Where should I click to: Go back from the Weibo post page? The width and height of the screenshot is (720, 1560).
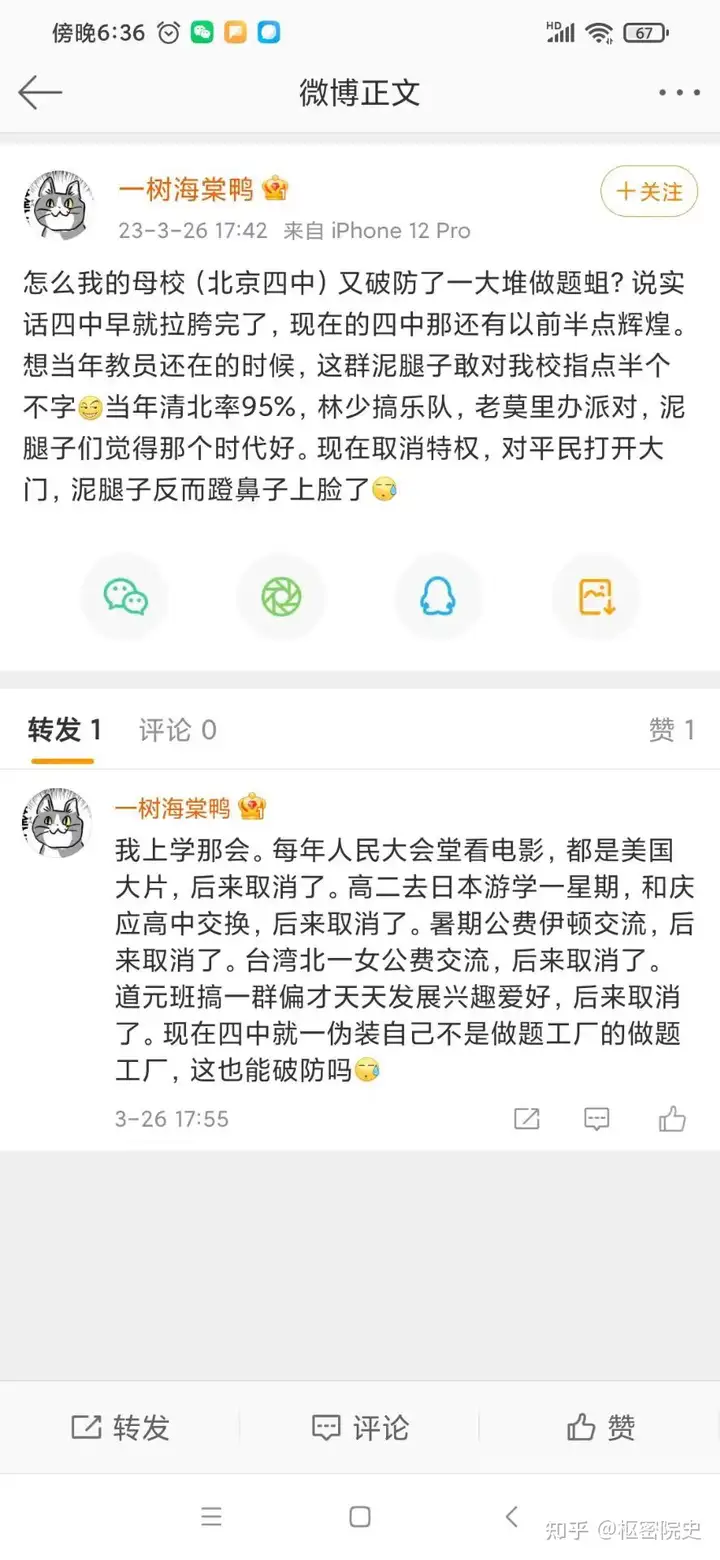coord(40,92)
